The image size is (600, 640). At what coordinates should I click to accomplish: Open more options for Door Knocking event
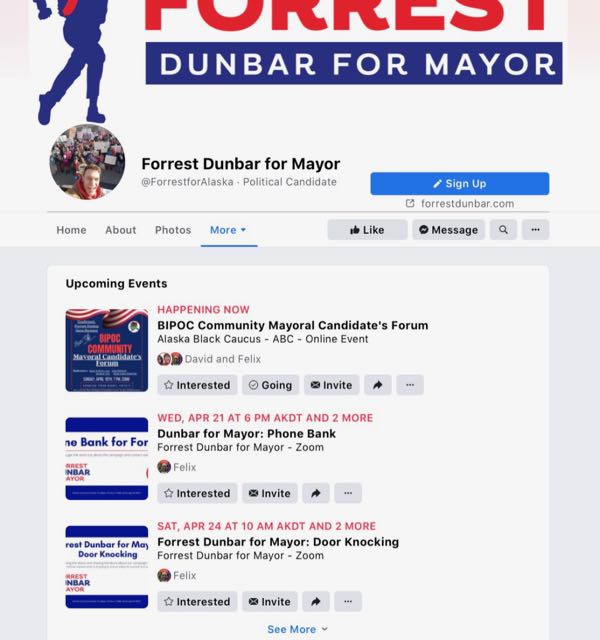point(348,602)
